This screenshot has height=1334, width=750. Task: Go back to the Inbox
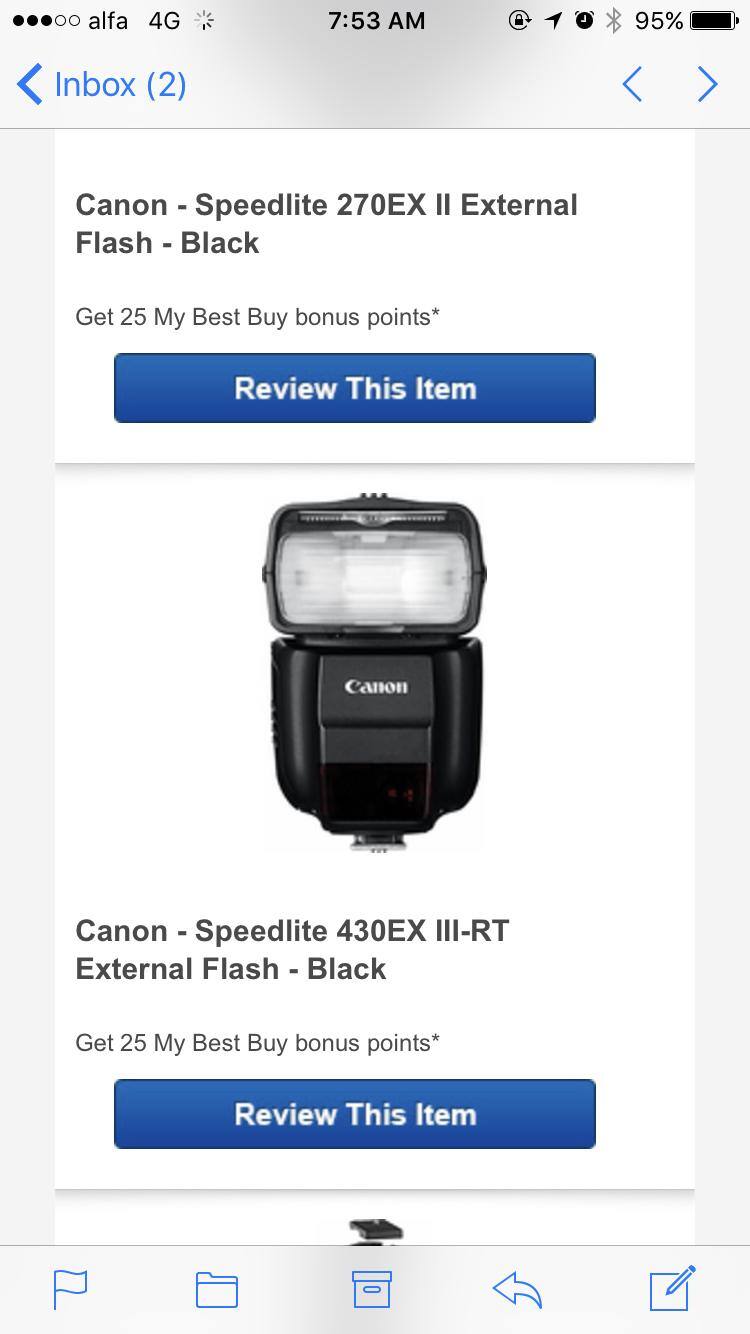pyautogui.click(x=102, y=85)
